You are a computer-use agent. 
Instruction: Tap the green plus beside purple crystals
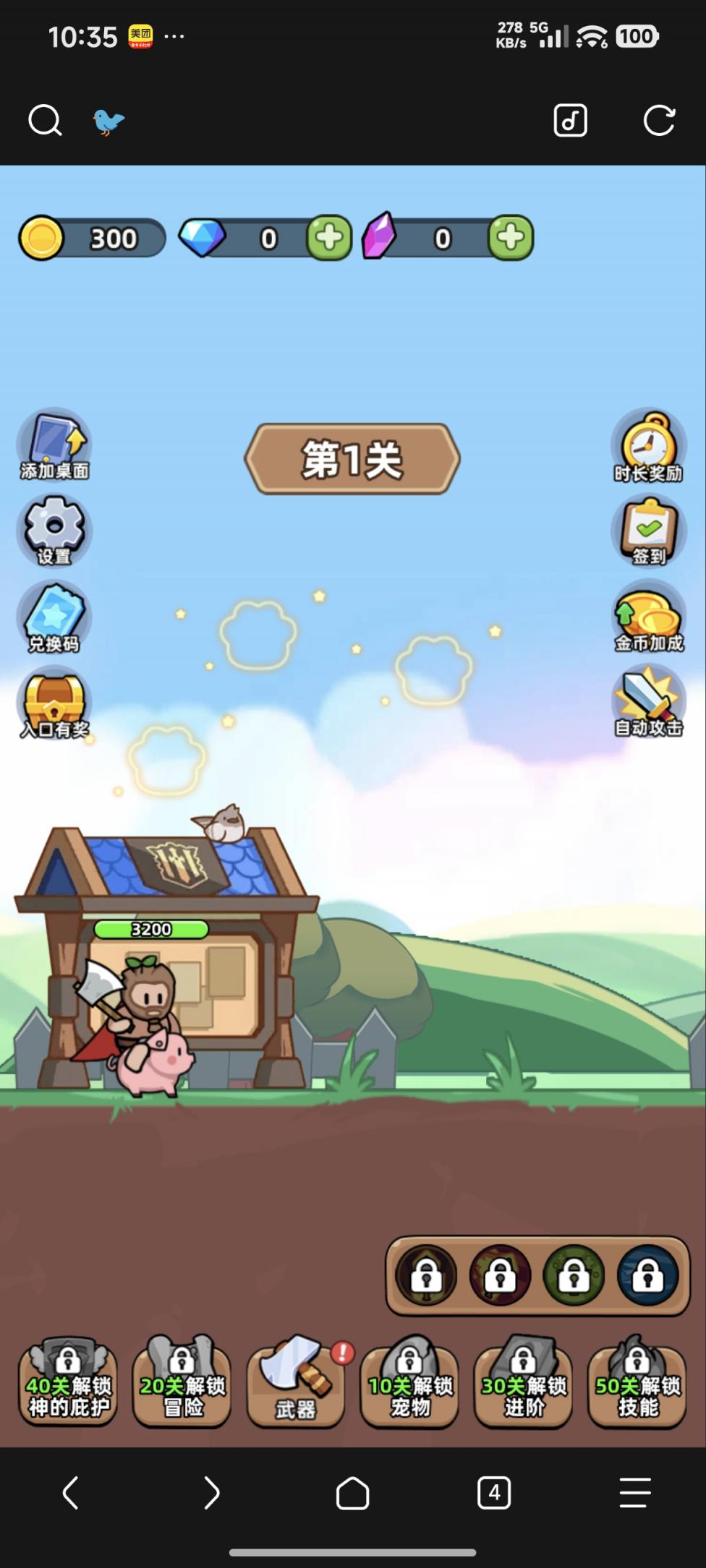coord(511,238)
